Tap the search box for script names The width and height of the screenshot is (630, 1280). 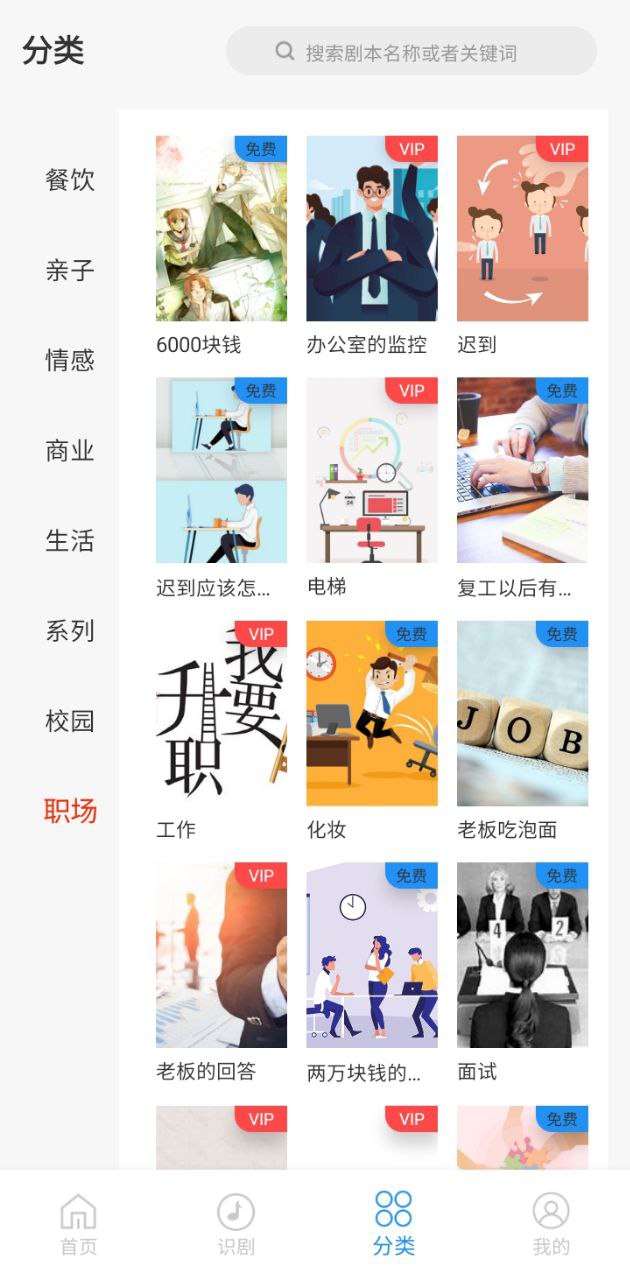tap(411, 51)
